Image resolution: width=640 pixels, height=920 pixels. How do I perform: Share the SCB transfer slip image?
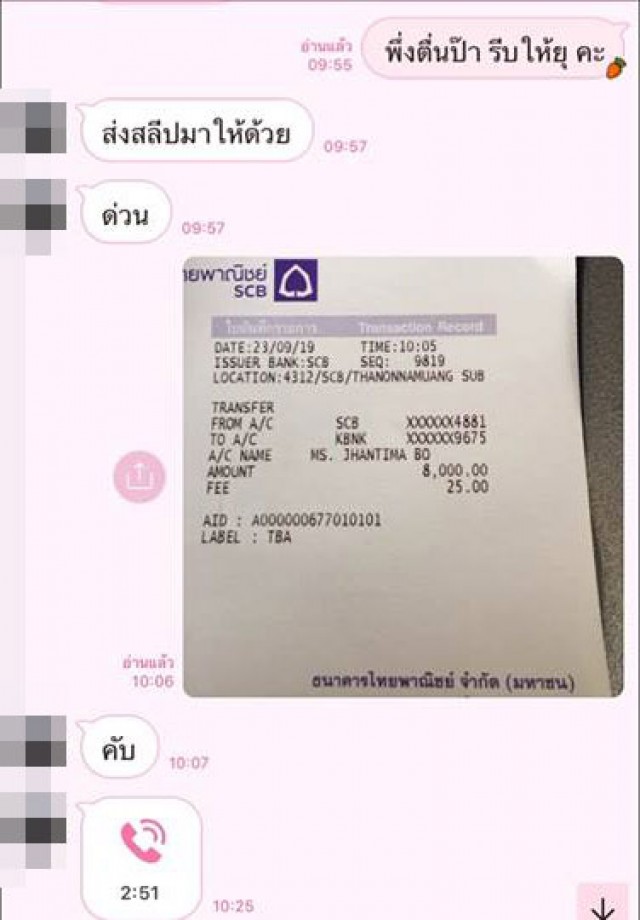140,477
